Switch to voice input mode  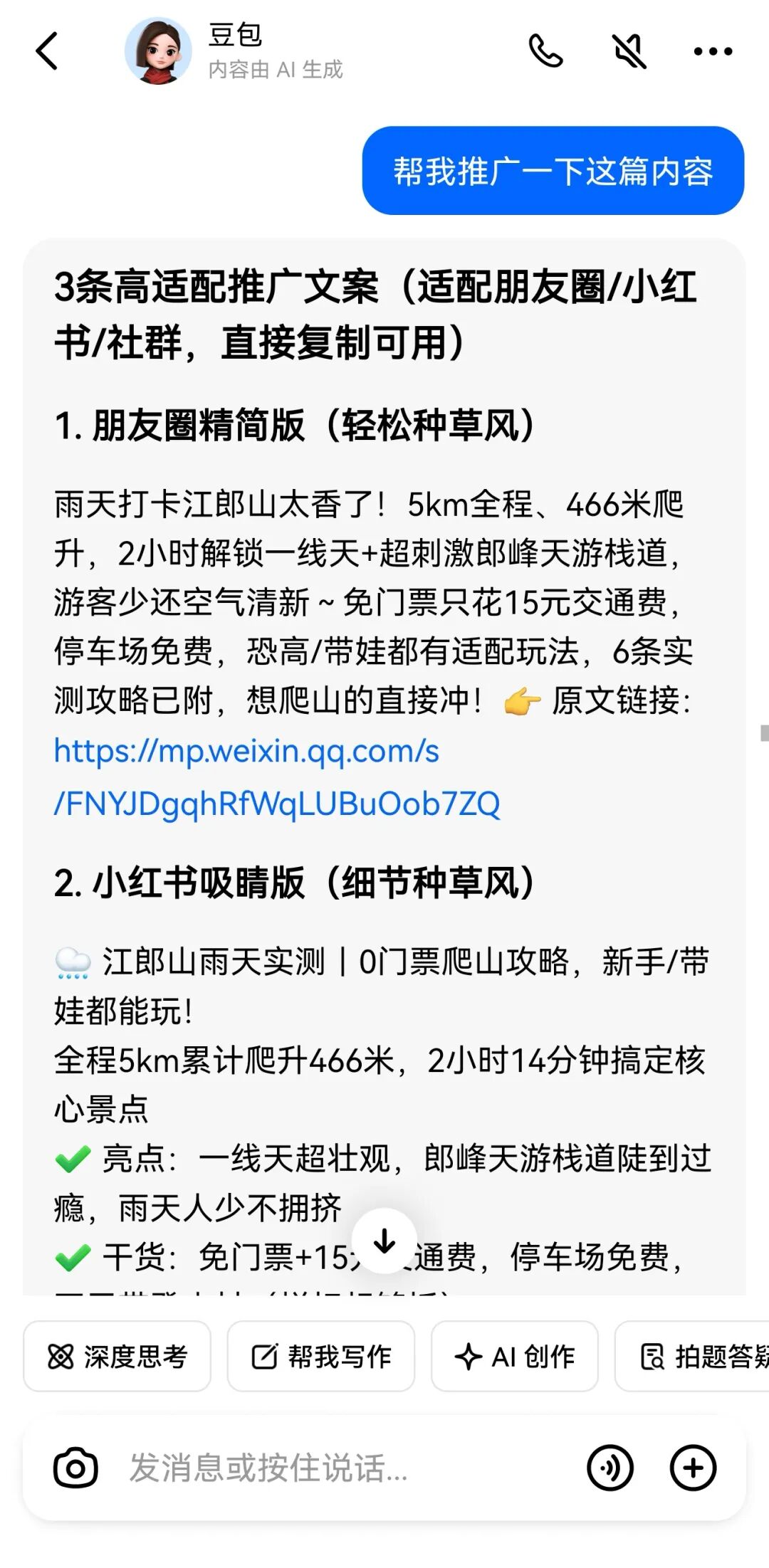tap(610, 1468)
